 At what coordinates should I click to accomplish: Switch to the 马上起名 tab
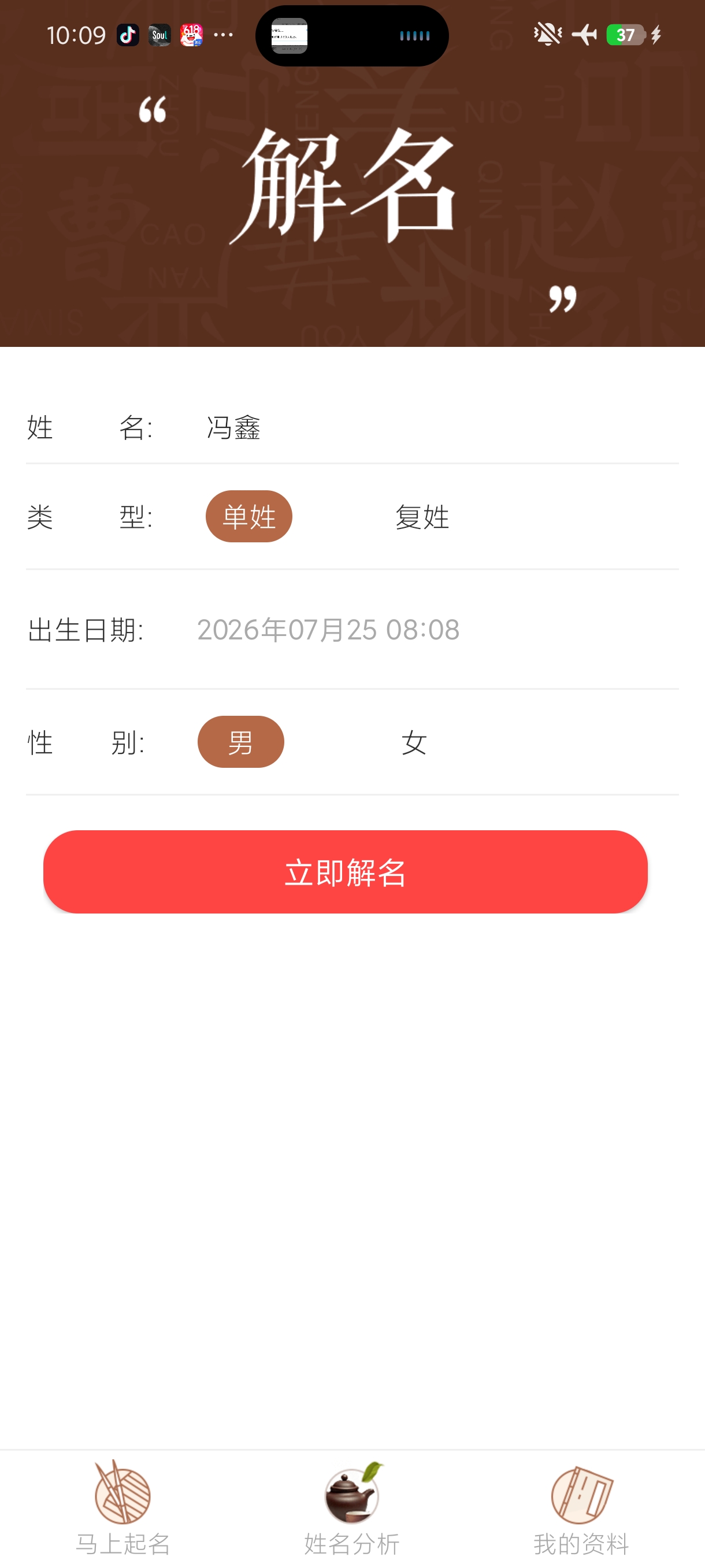pos(123,1508)
